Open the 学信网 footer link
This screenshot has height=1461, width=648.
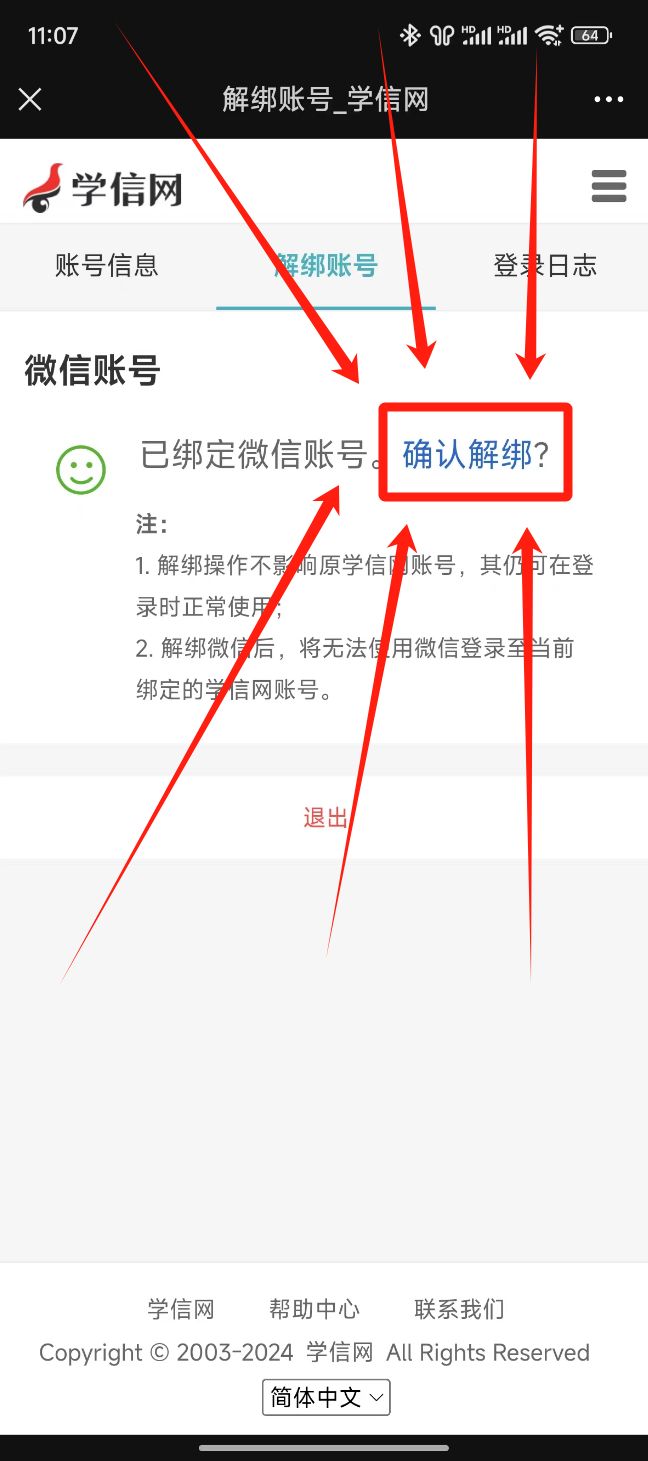click(x=181, y=1309)
